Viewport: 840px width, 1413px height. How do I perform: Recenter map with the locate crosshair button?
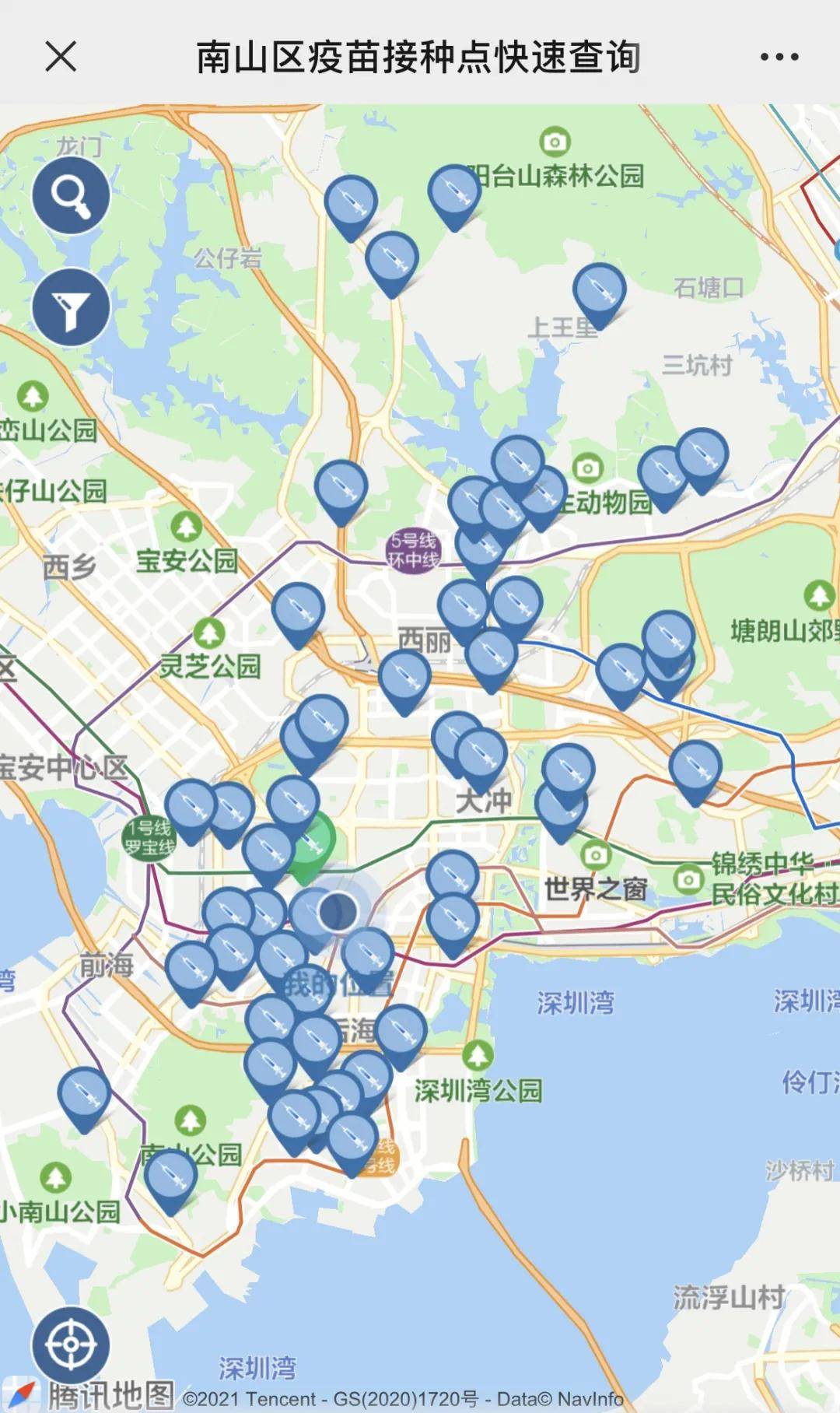pos(71,1345)
